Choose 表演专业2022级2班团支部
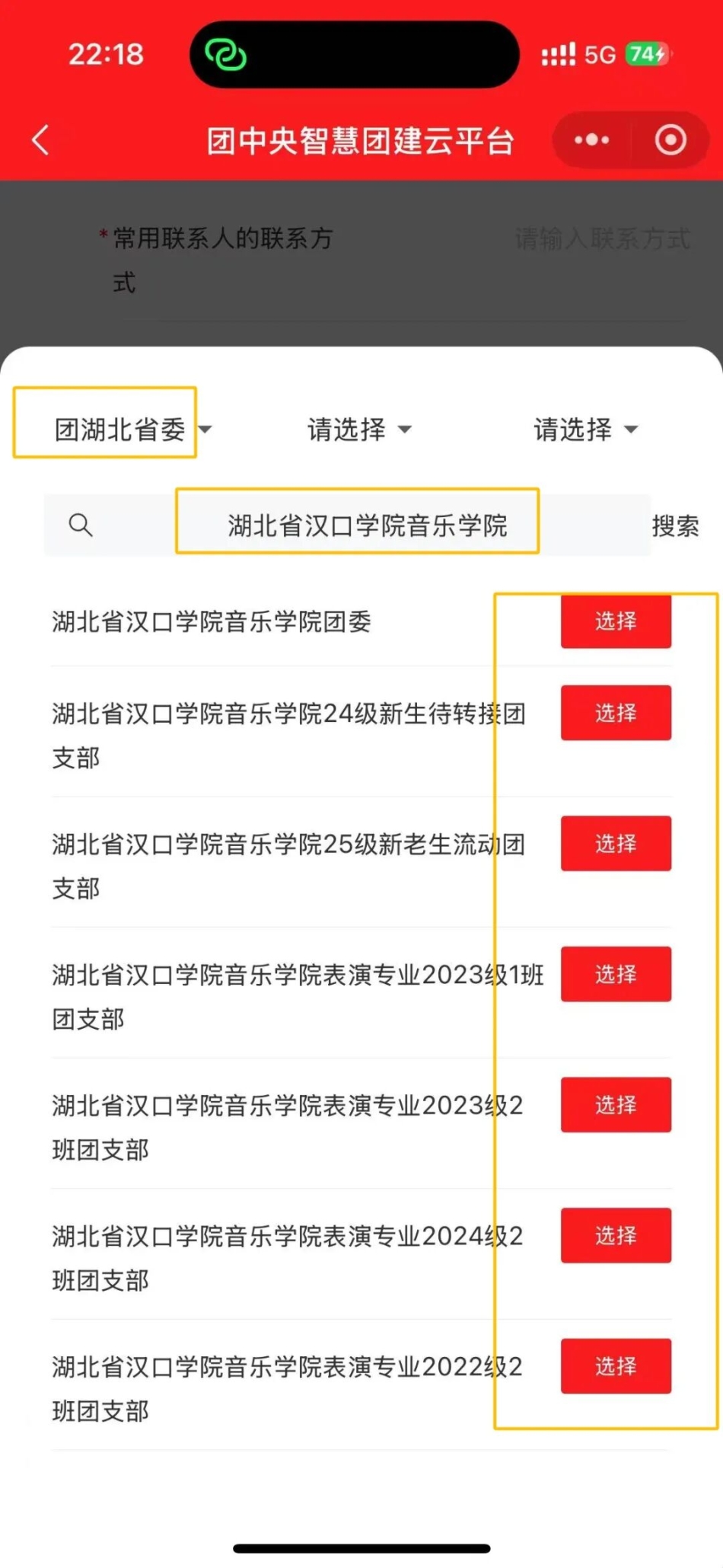723x1568 pixels. pyautogui.click(x=616, y=1366)
